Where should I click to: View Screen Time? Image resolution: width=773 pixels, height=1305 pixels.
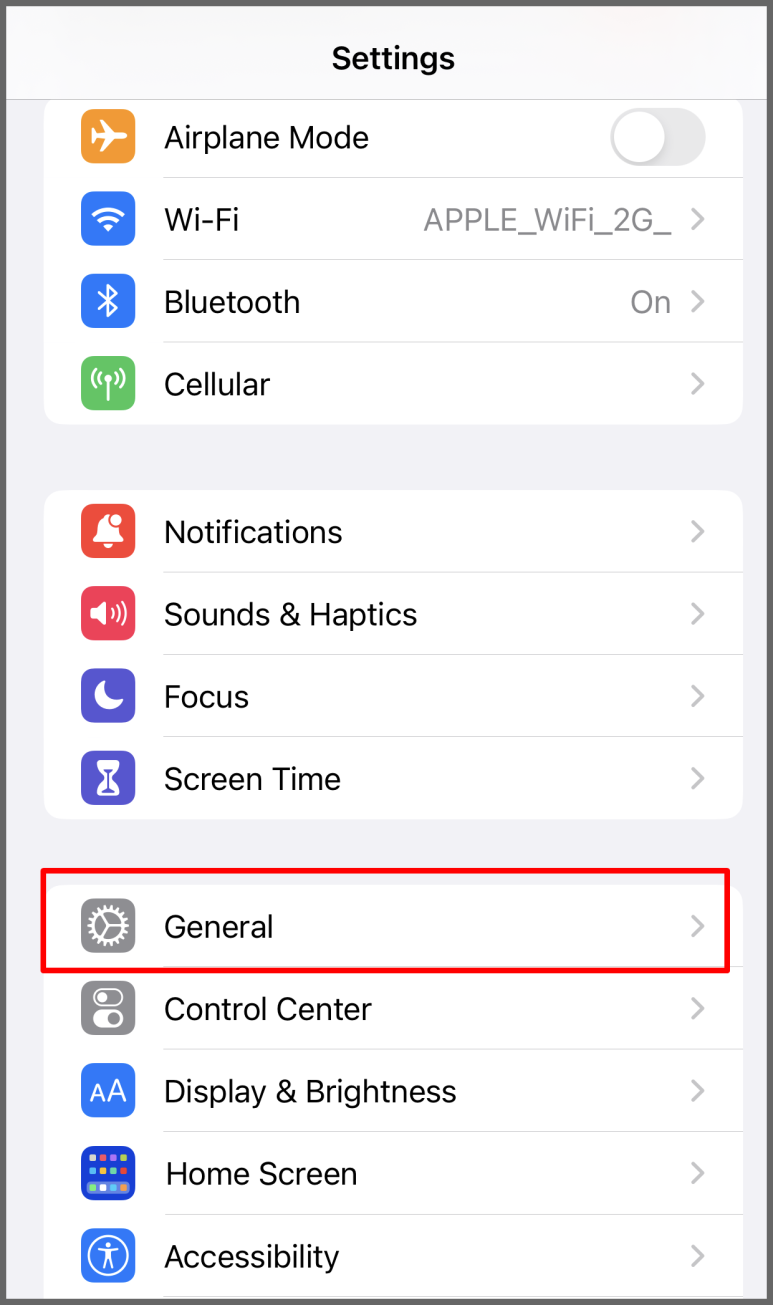coord(393,778)
